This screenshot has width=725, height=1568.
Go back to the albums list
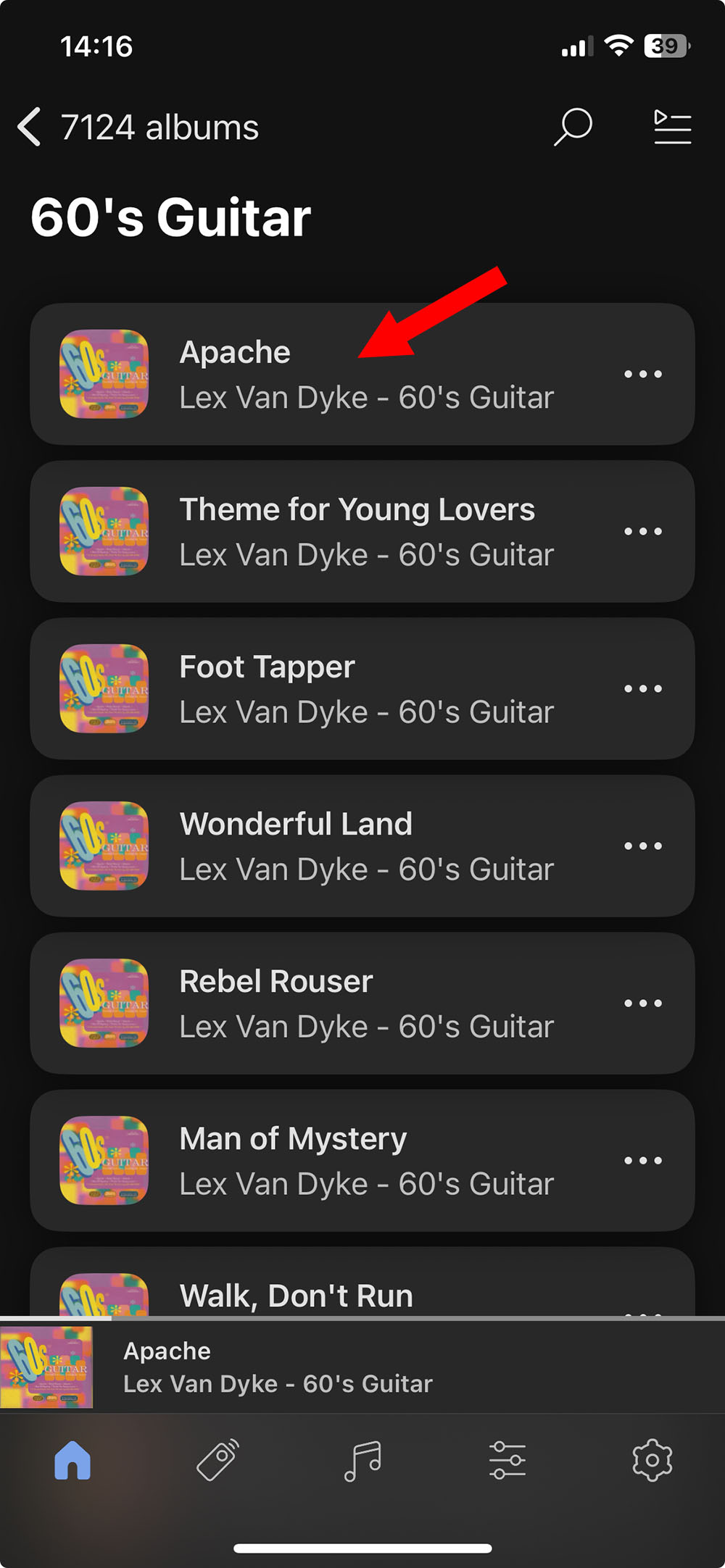[x=30, y=128]
